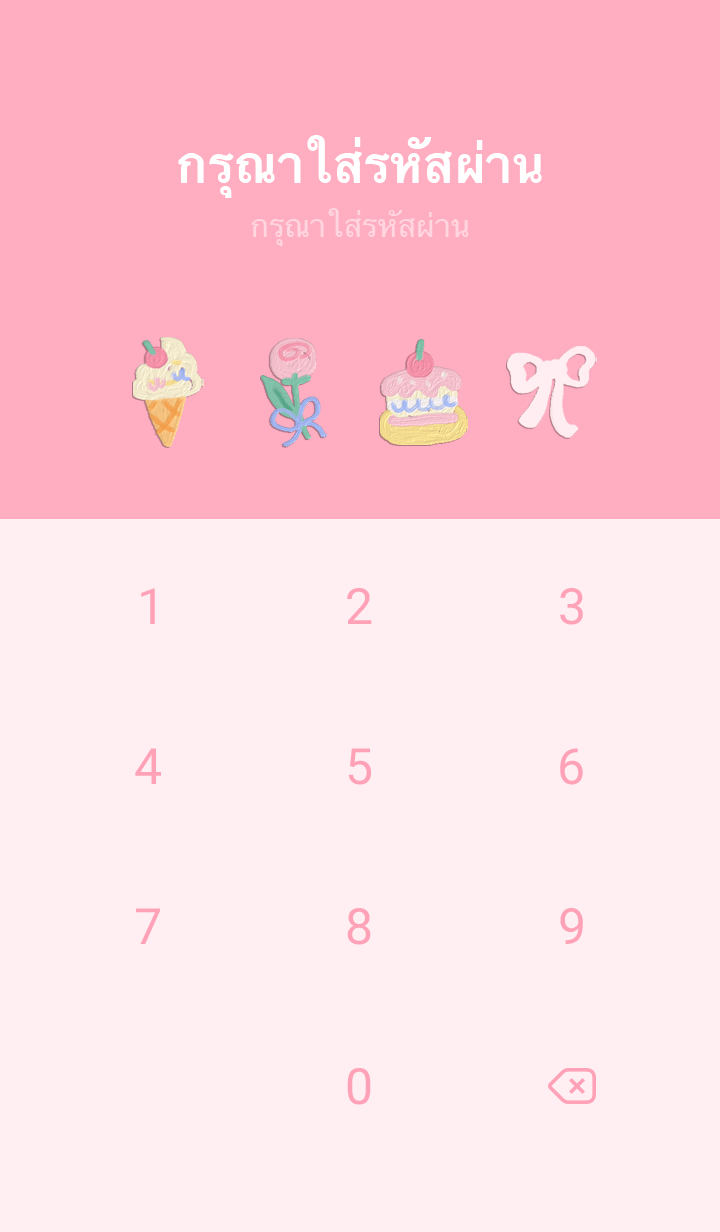This screenshot has height=1232, width=720.
Task: Tap the number 0 key
Action: 359,1087
